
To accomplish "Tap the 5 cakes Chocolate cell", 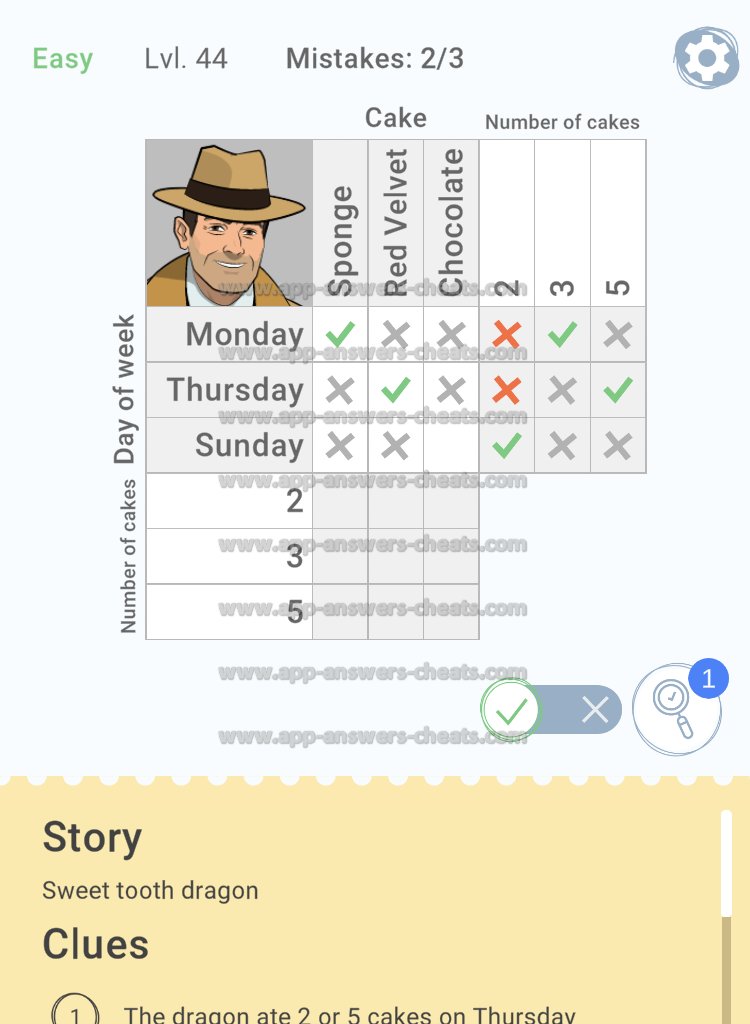I will click(451, 612).
